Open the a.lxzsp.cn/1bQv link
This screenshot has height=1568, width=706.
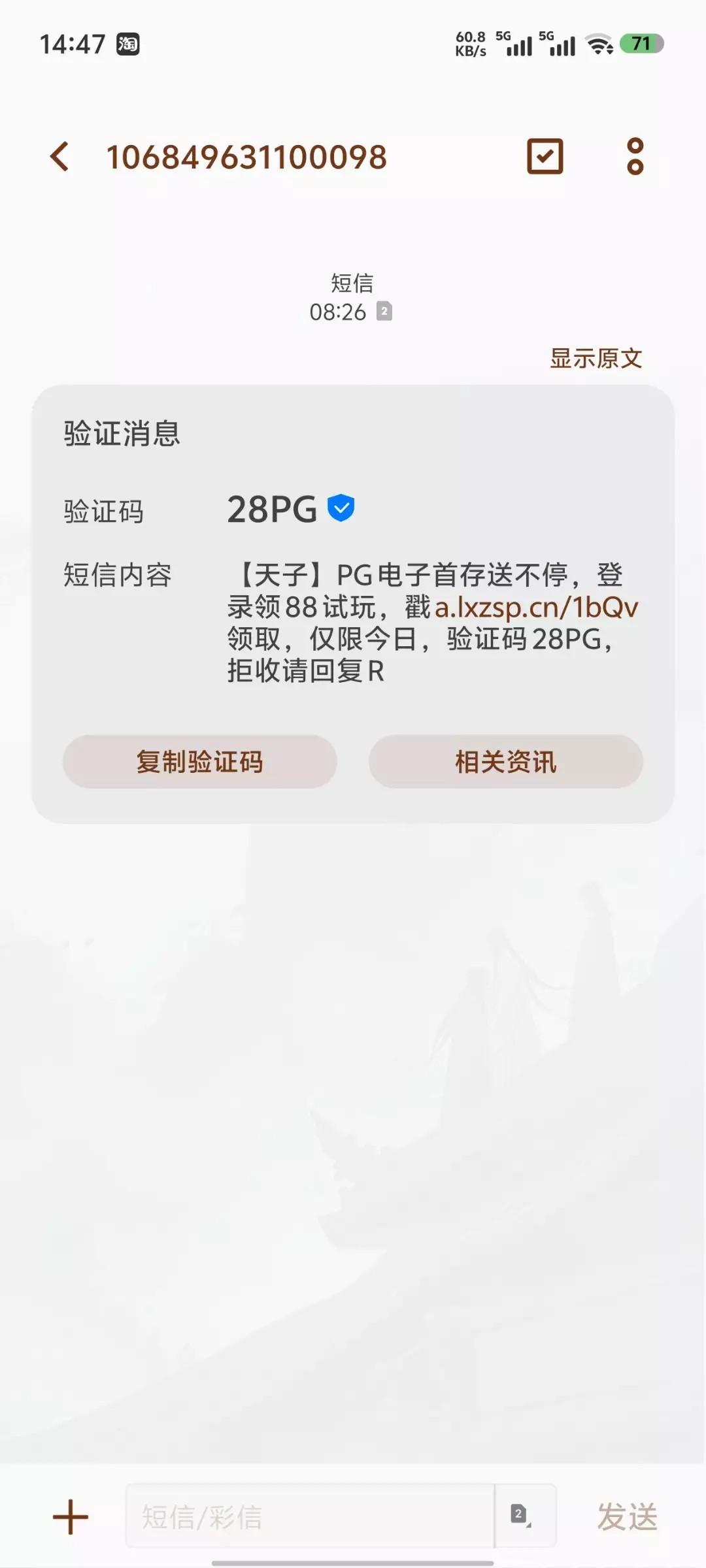pos(536,608)
